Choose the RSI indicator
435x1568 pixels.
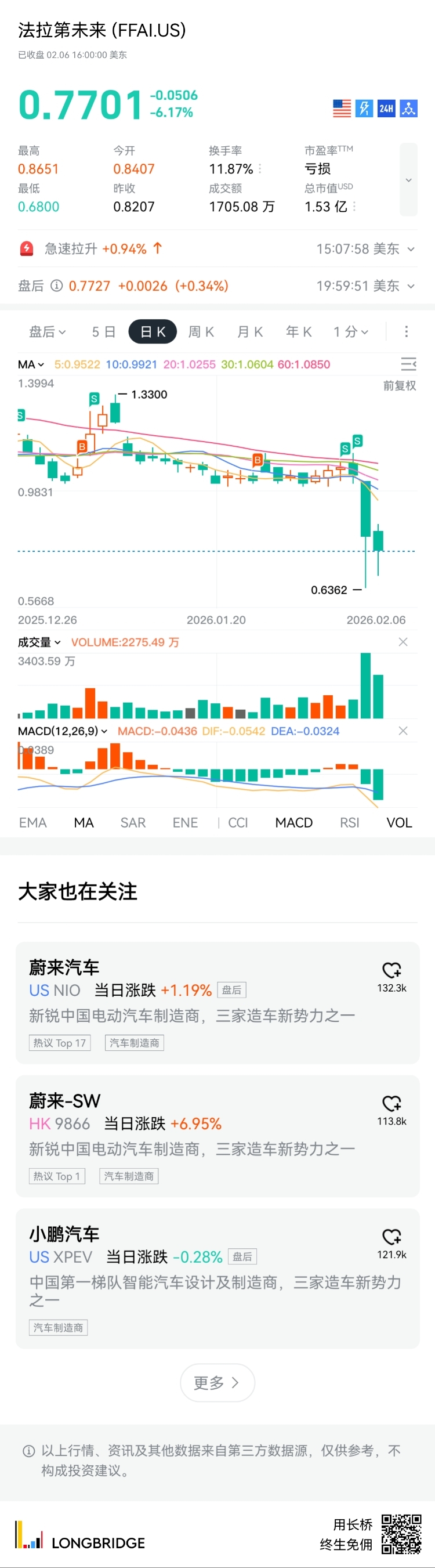[349, 823]
